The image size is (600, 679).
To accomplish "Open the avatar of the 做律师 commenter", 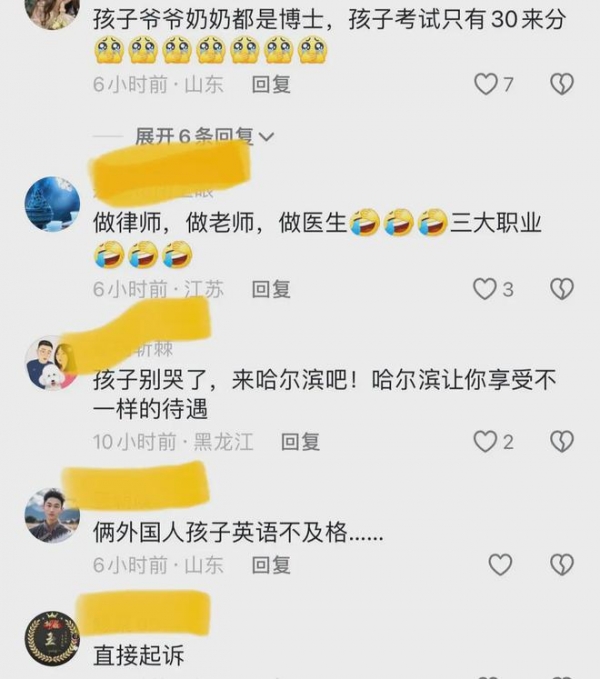I will [x=52, y=205].
